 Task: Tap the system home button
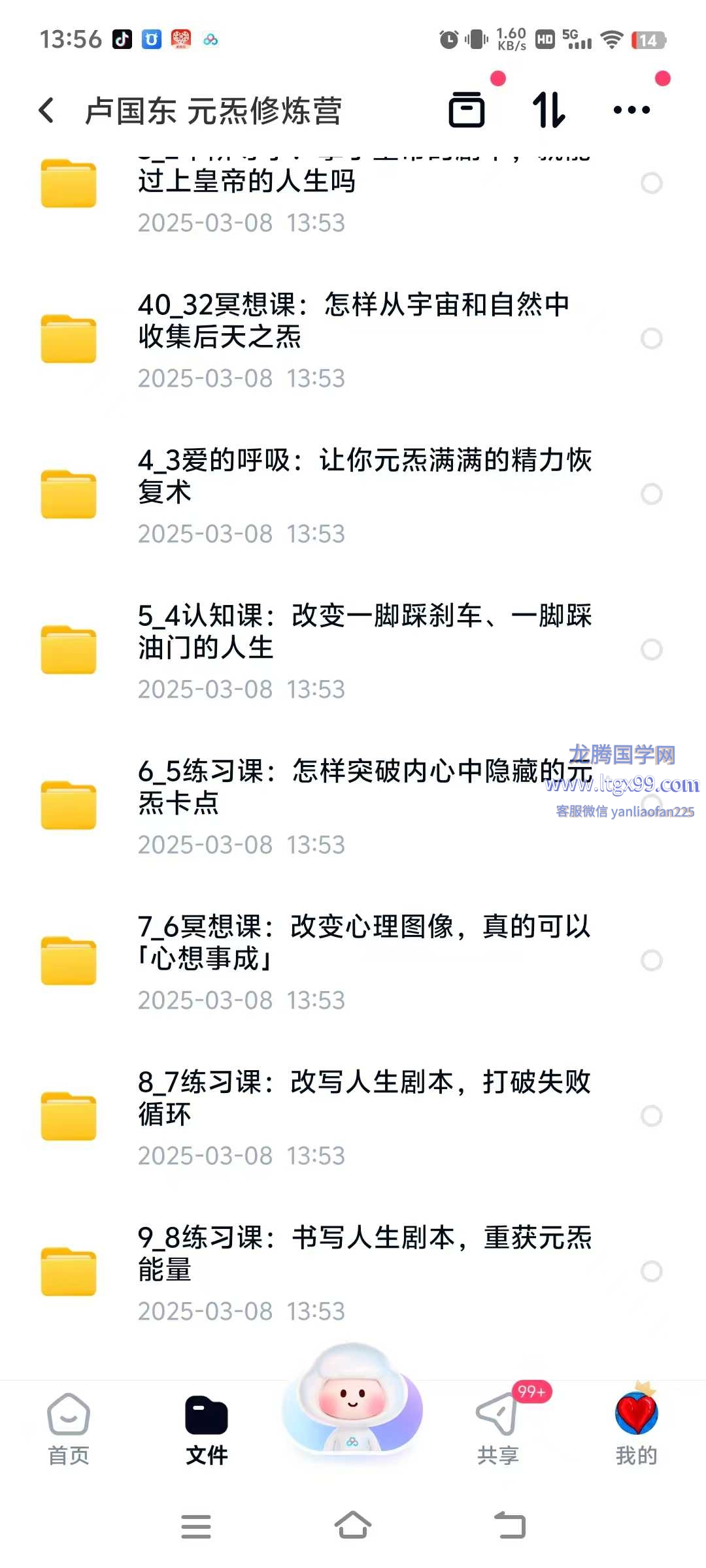click(353, 1526)
